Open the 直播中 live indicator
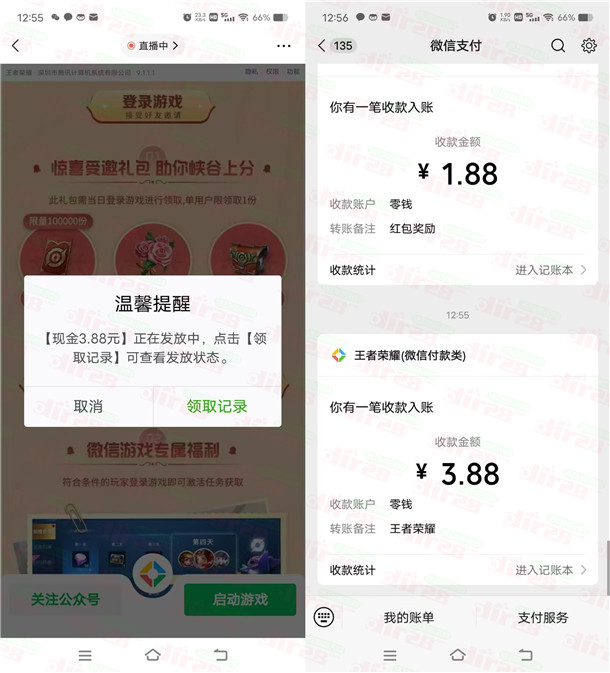The height and width of the screenshot is (673, 610). coord(153,46)
